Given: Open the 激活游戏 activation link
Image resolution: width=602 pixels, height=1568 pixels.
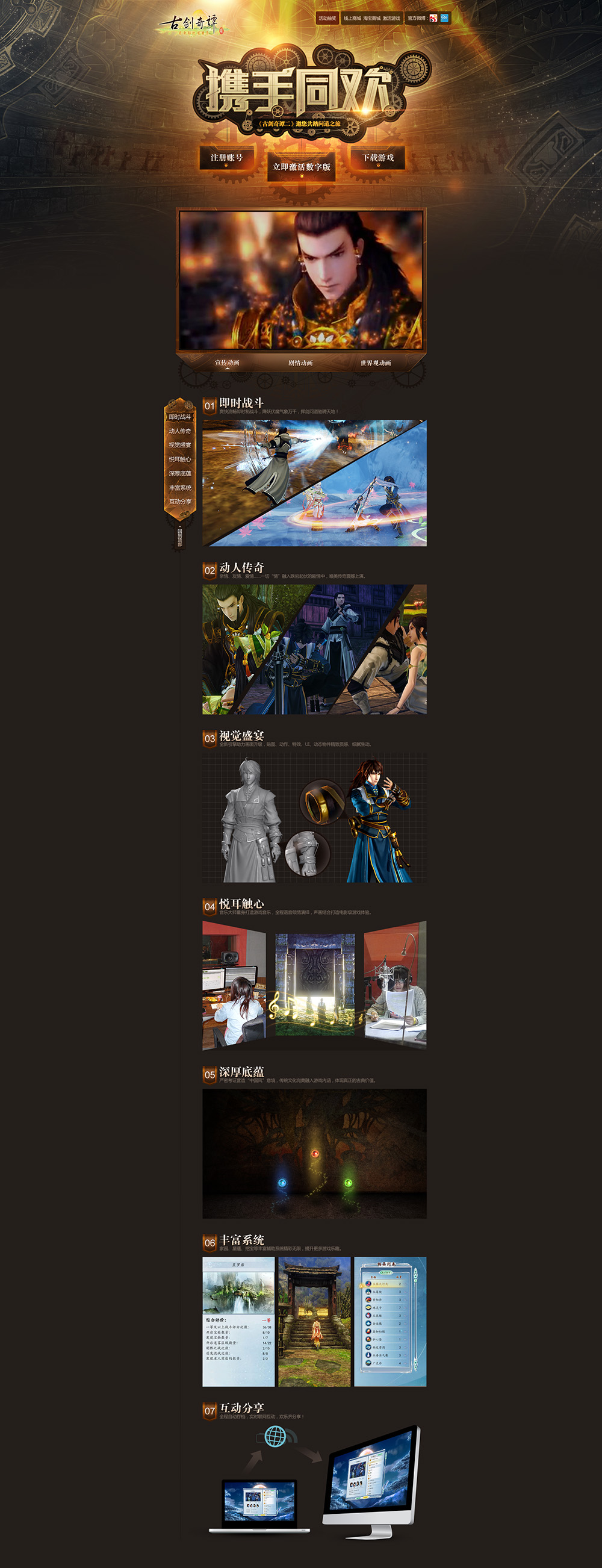Looking at the screenshot, I should pos(391,18).
